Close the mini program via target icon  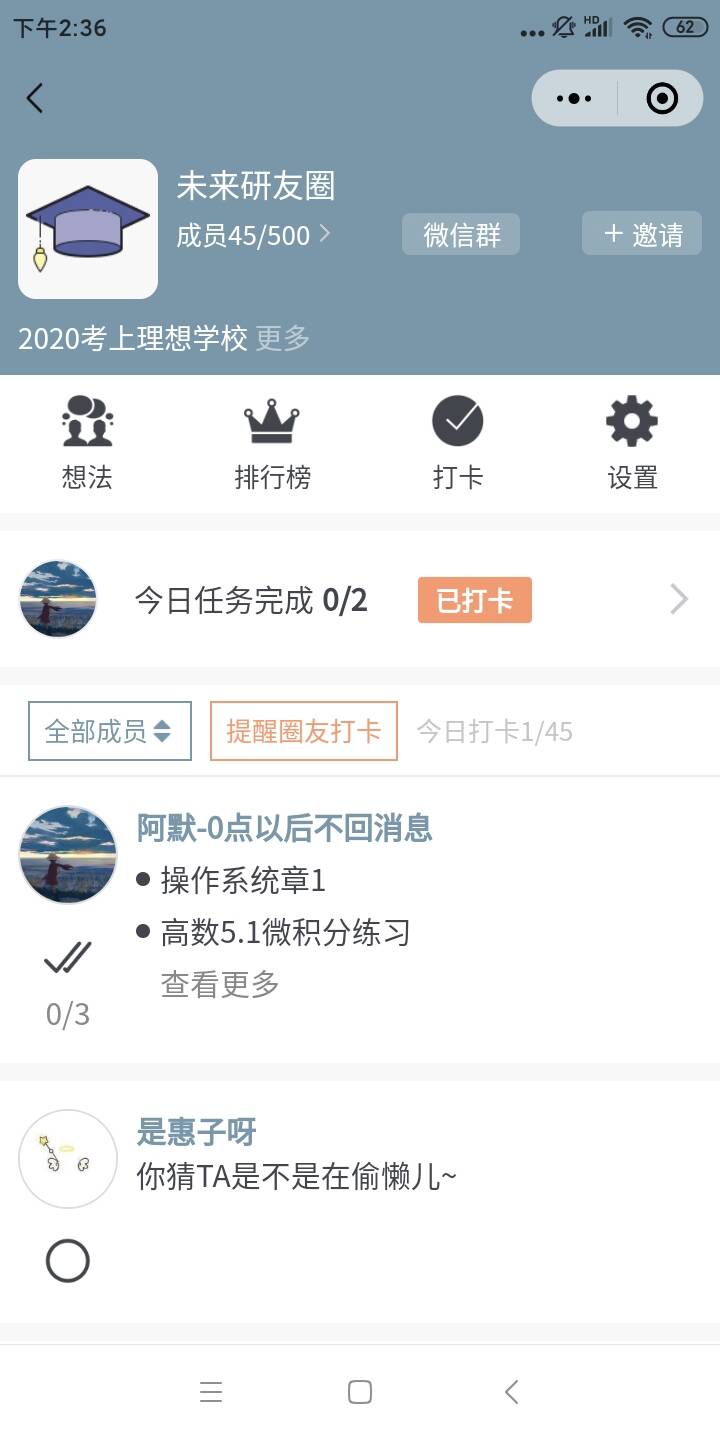[662, 98]
